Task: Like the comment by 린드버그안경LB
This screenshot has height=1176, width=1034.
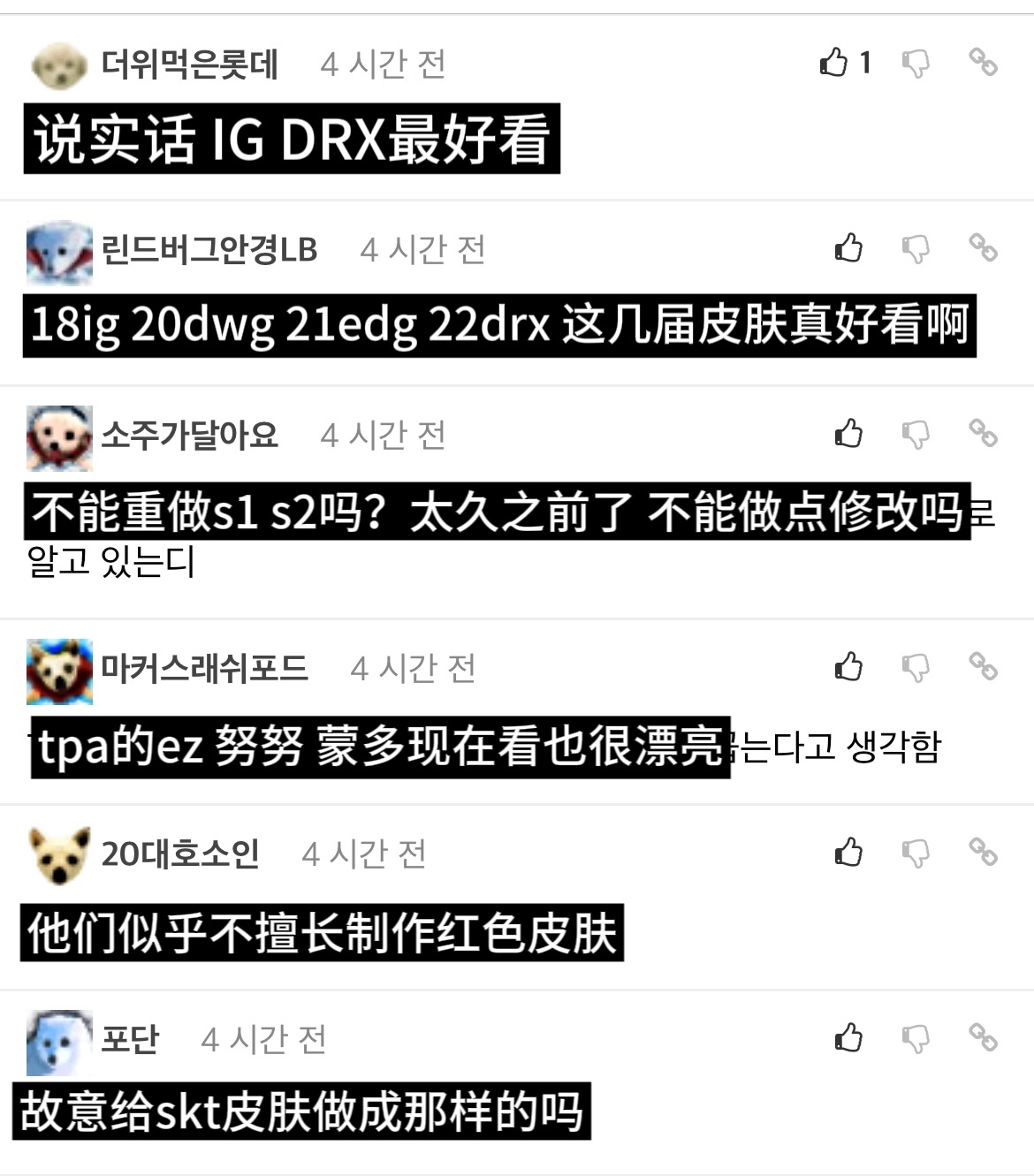Action: pyautogui.click(x=848, y=248)
